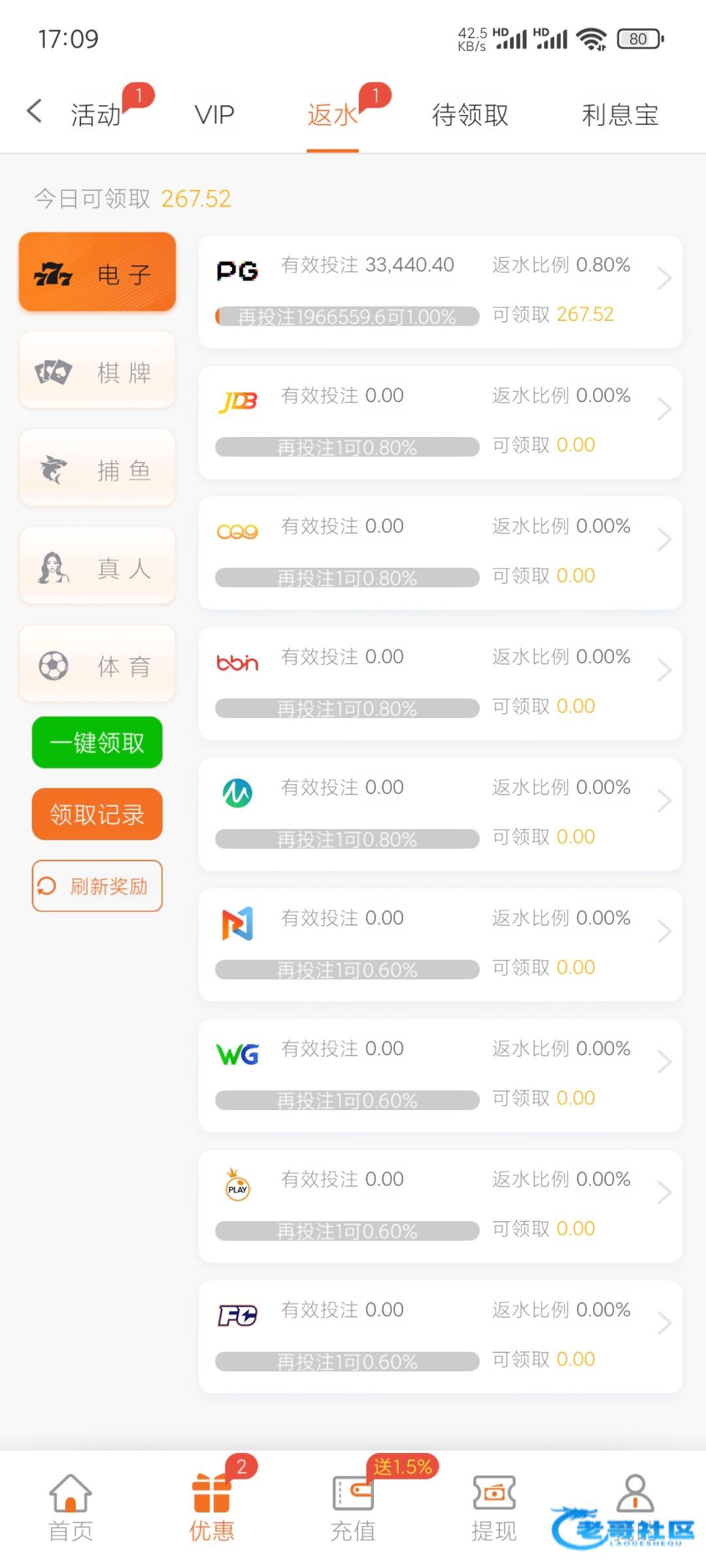Open the JDB rebate row
The image size is (706, 1568).
coord(441,423)
